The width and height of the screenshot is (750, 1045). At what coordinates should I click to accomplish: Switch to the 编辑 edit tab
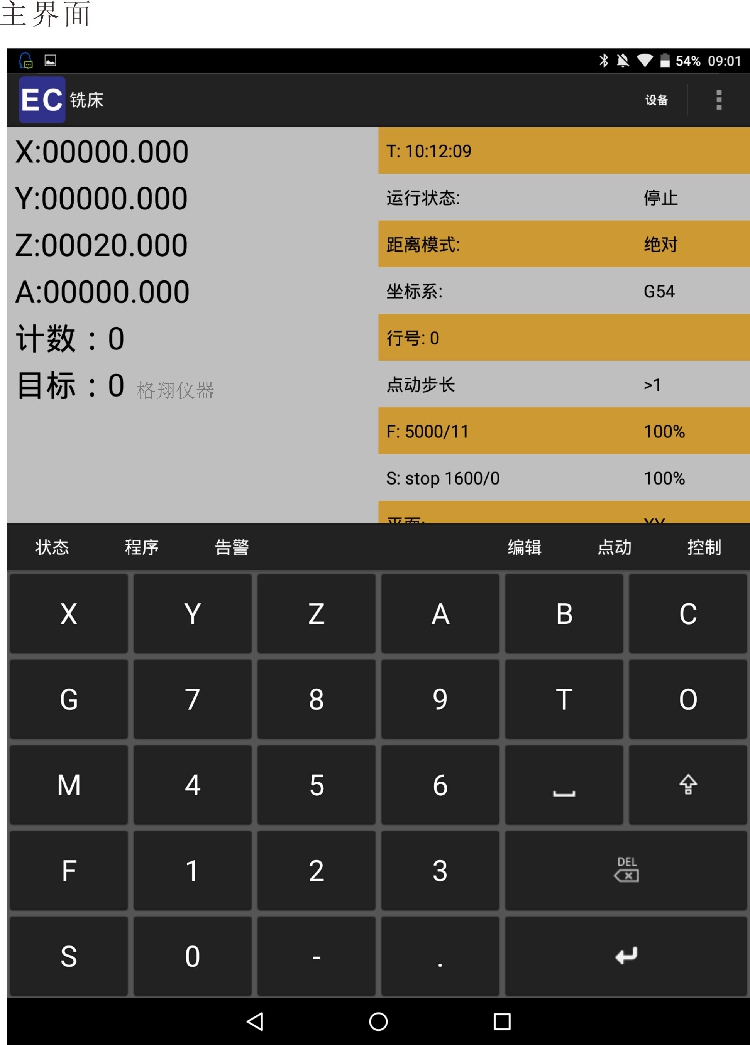pos(524,547)
